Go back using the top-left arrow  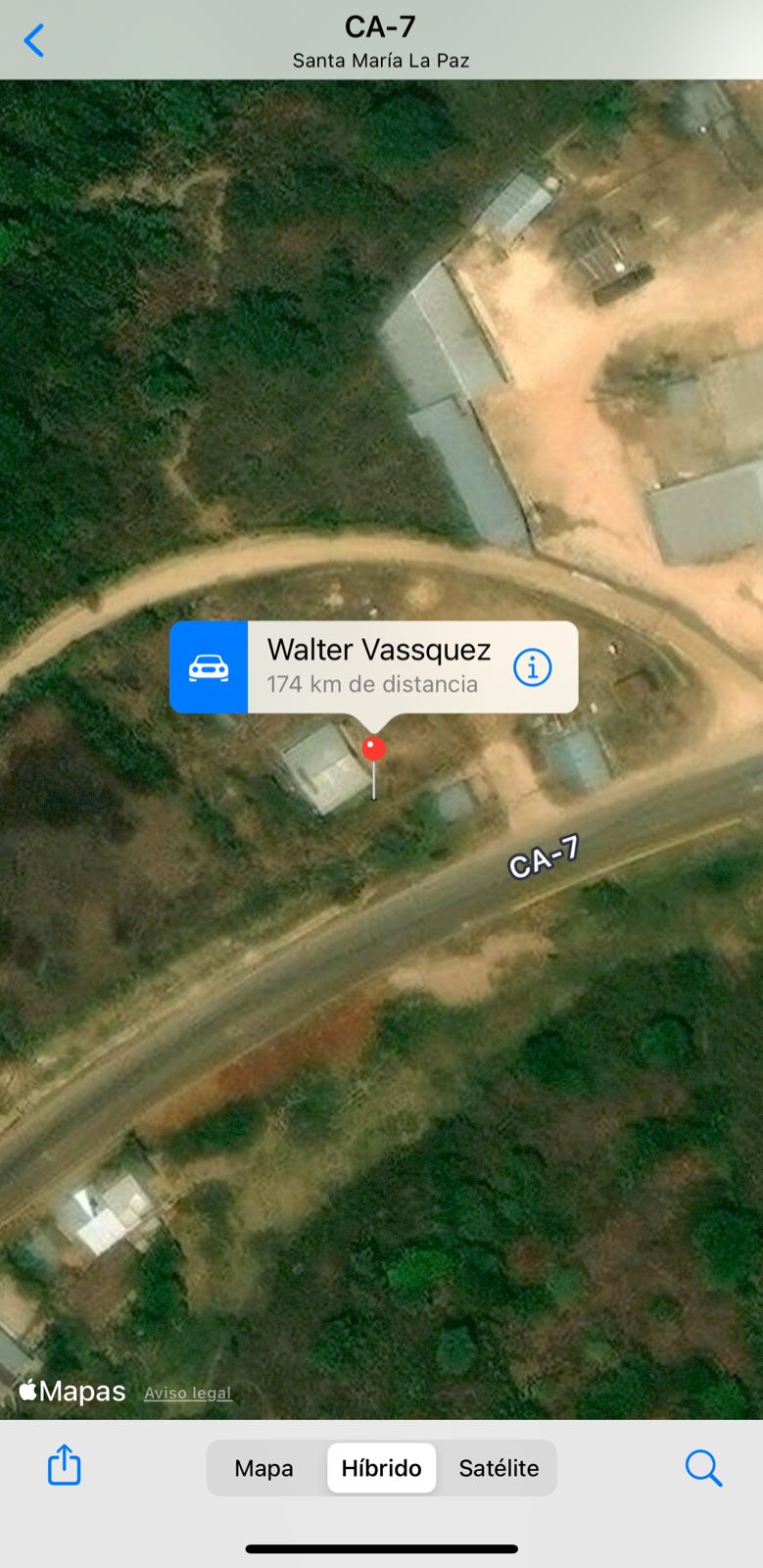[34, 41]
